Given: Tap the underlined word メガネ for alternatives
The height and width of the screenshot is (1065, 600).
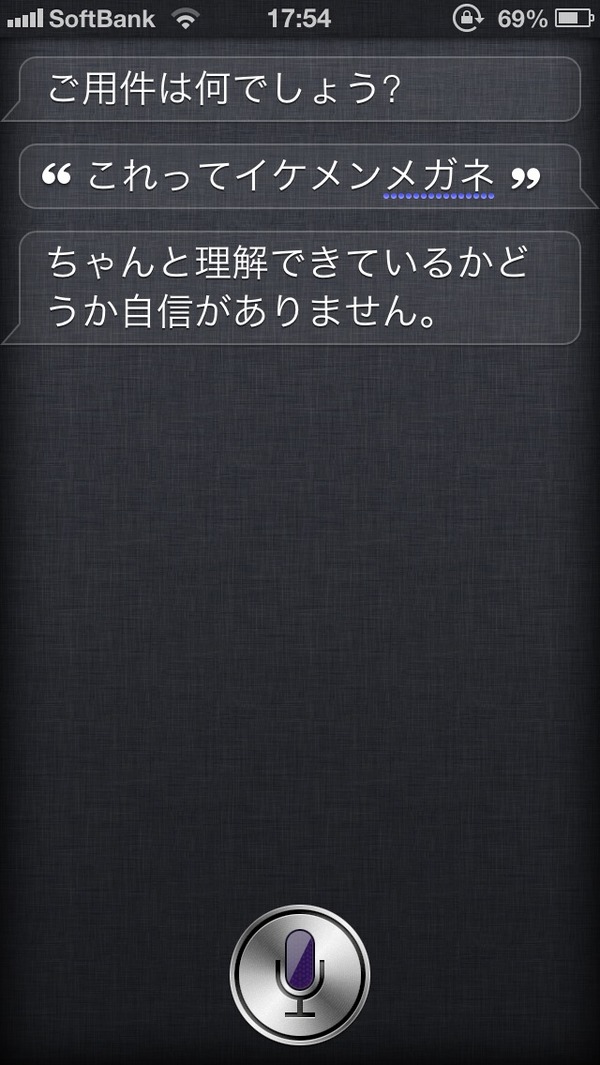Looking at the screenshot, I should coord(439,178).
